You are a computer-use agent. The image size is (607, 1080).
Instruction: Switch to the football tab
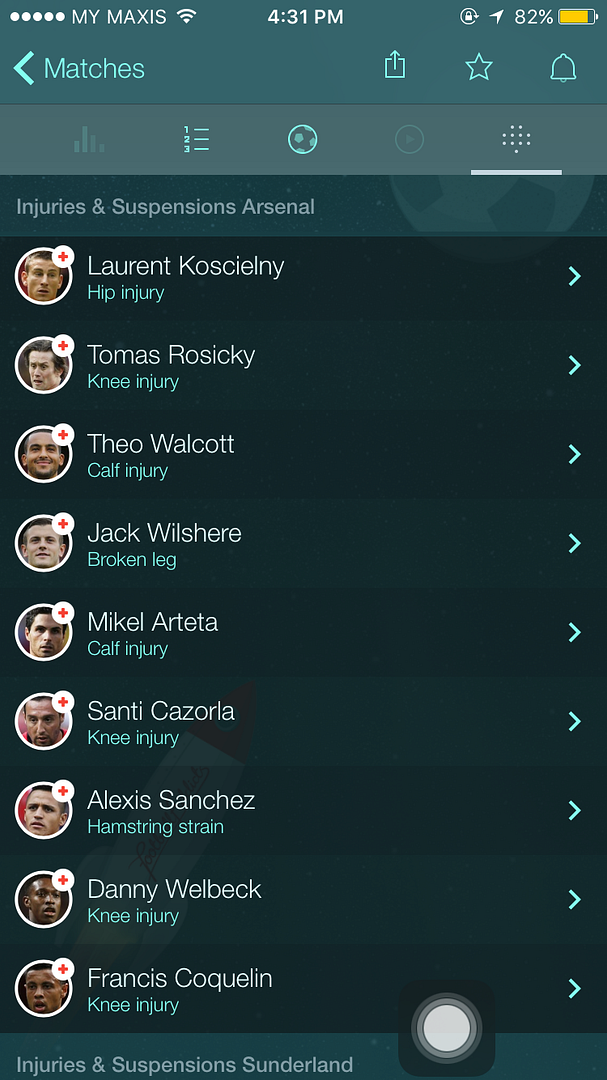(x=302, y=140)
